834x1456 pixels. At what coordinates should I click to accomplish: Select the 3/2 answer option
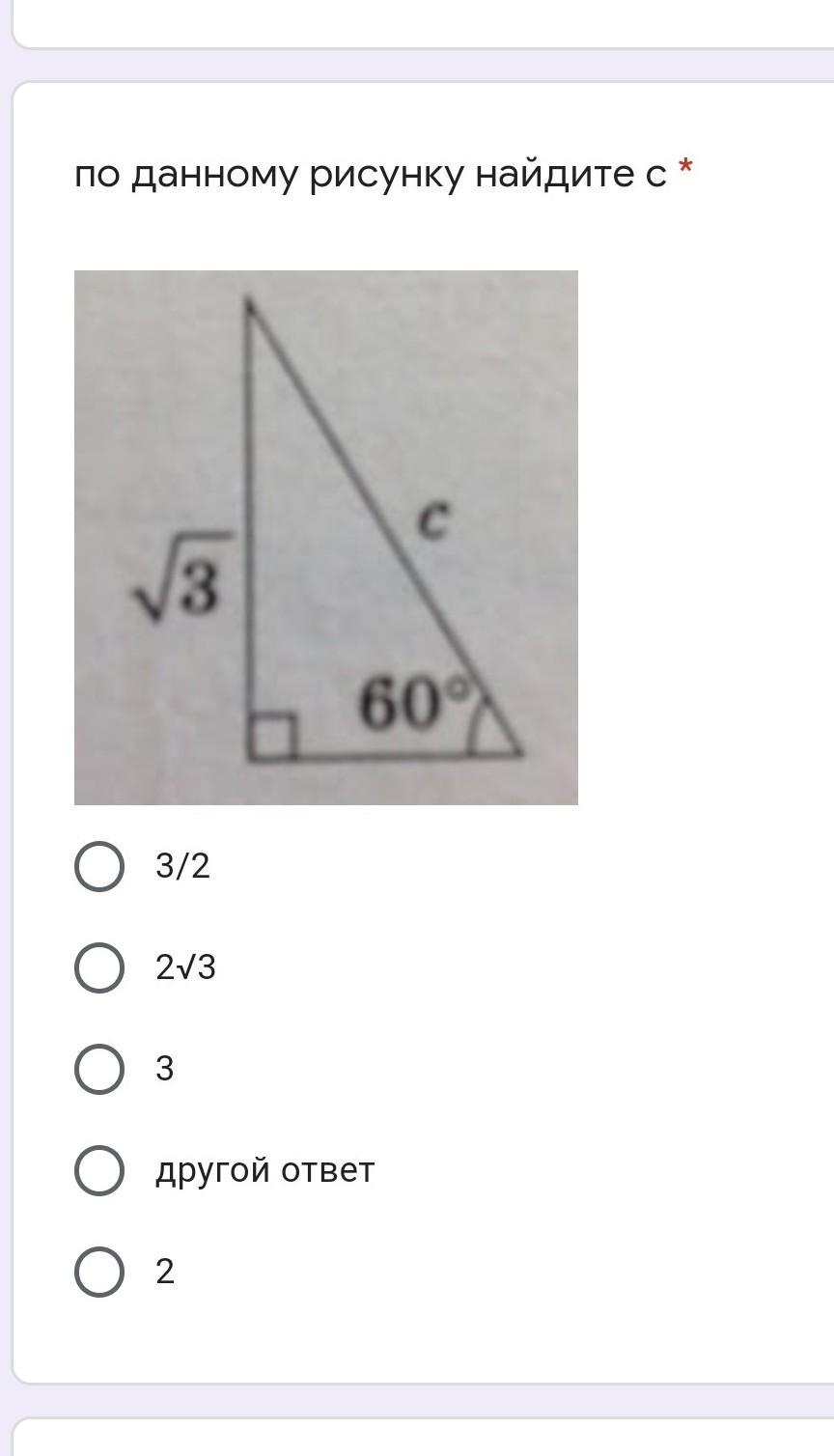99,866
